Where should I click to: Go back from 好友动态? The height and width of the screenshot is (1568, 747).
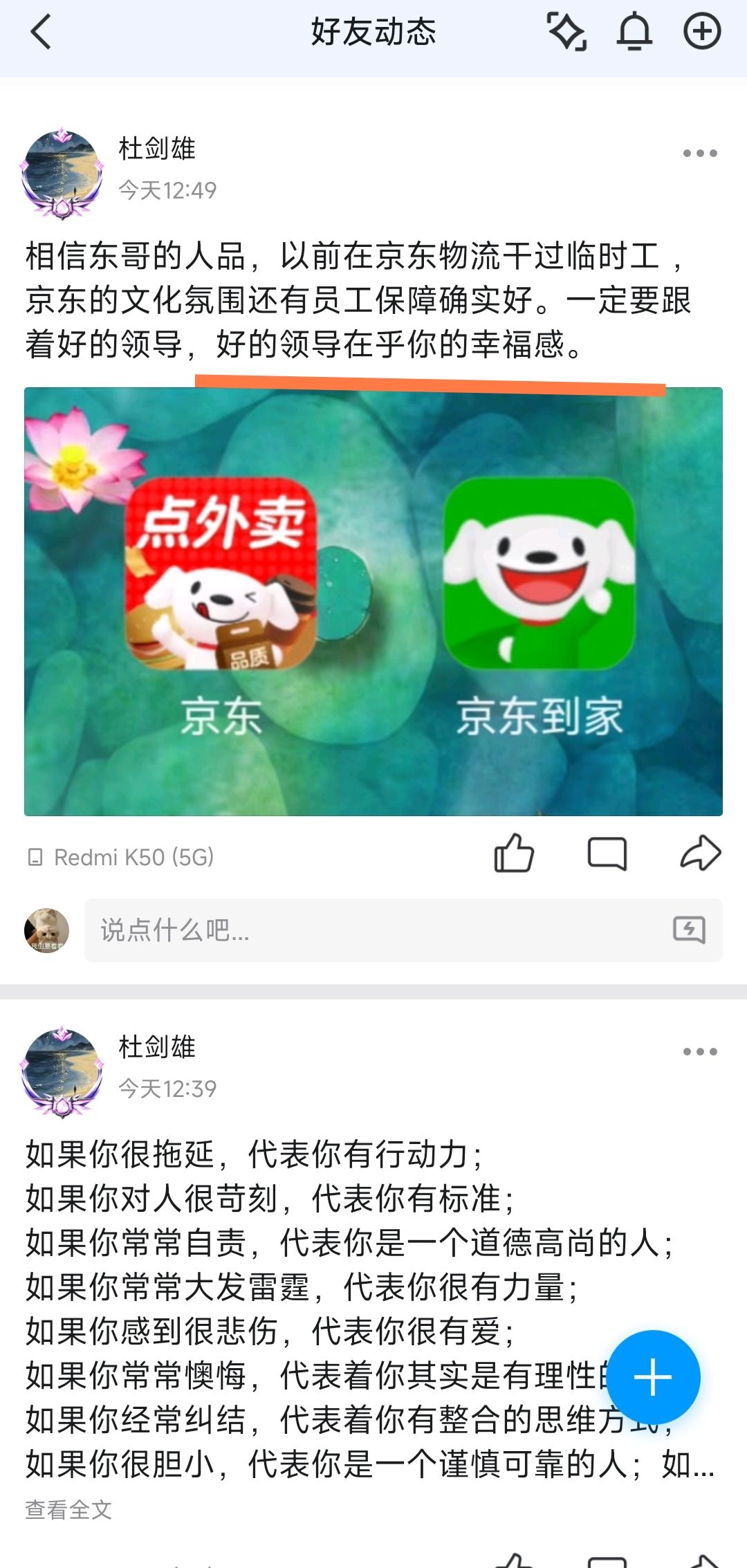click(x=41, y=33)
